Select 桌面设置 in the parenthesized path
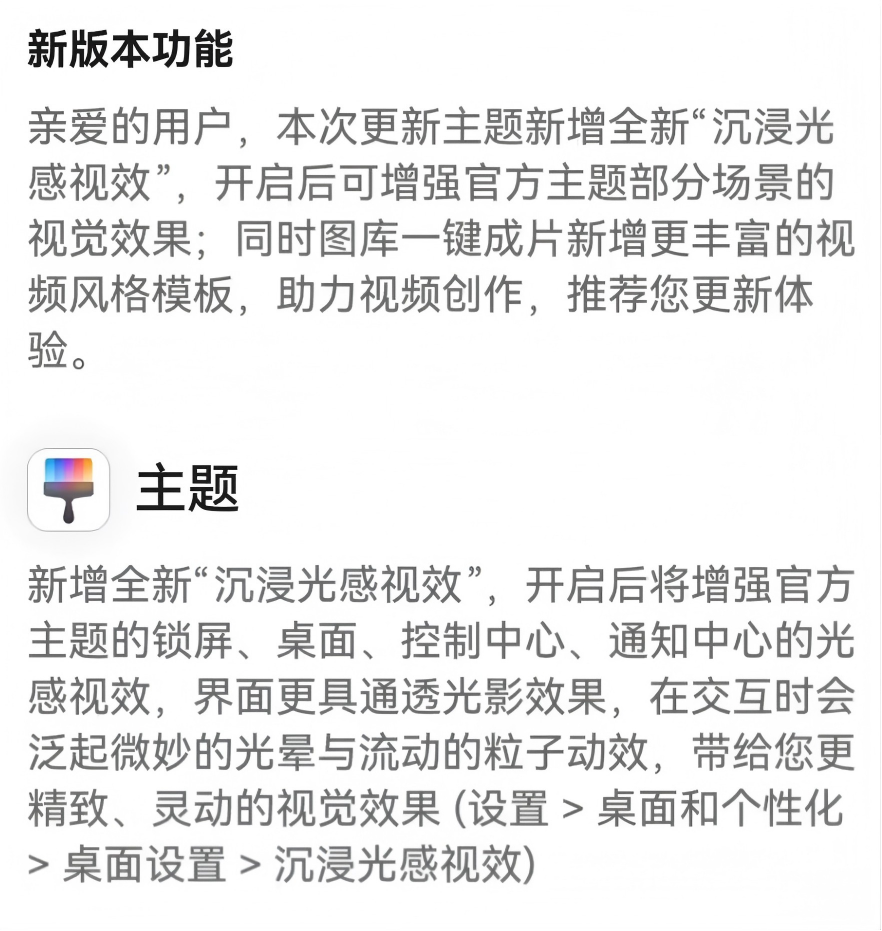 click(x=142, y=862)
